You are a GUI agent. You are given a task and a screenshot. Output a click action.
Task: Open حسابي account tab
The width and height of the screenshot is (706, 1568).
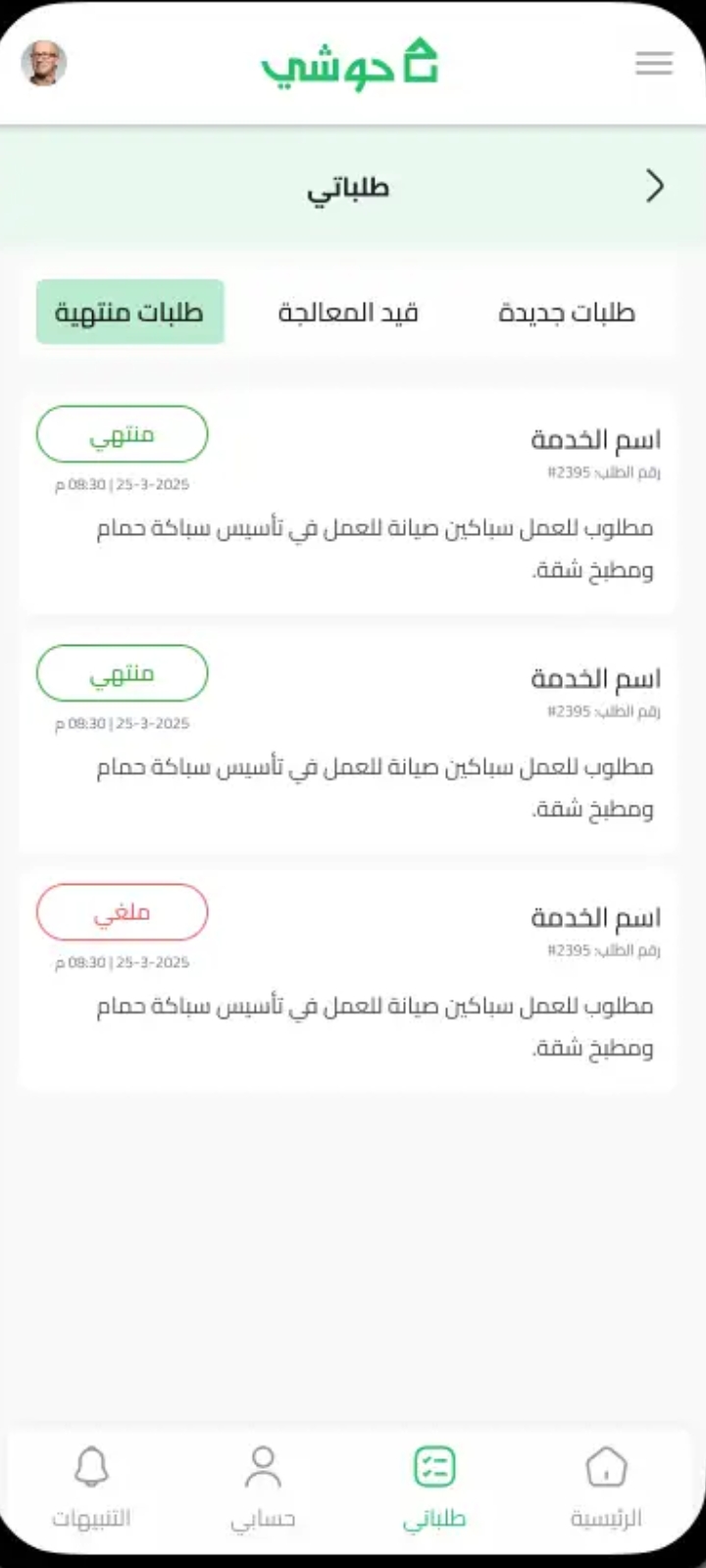click(263, 1487)
